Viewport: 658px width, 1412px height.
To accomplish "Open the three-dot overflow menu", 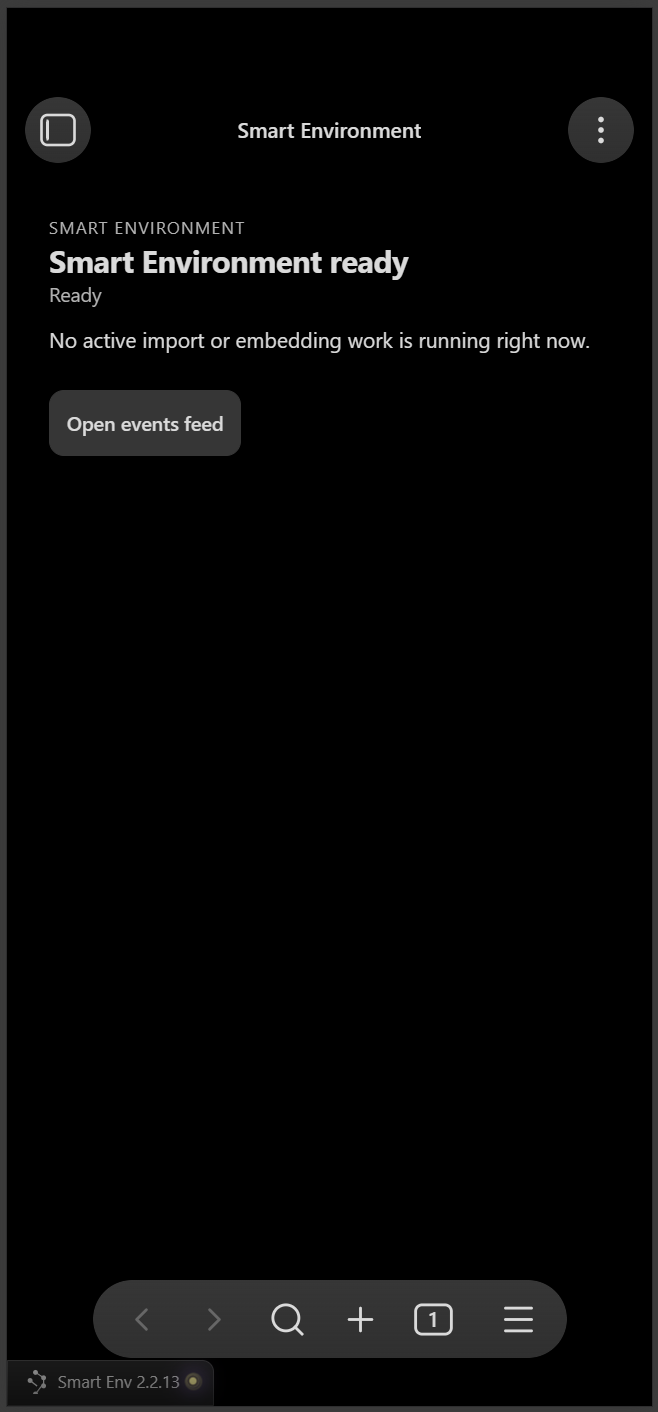I will [x=600, y=130].
